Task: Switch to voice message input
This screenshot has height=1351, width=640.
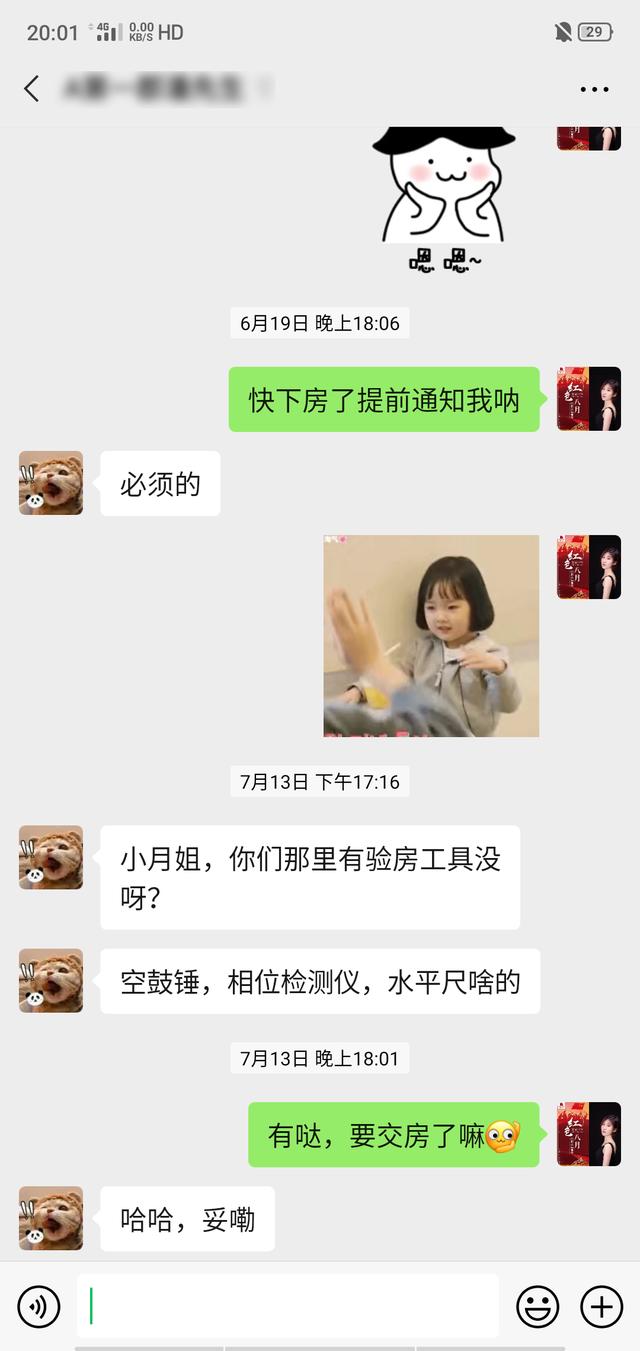Action: (x=39, y=1306)
